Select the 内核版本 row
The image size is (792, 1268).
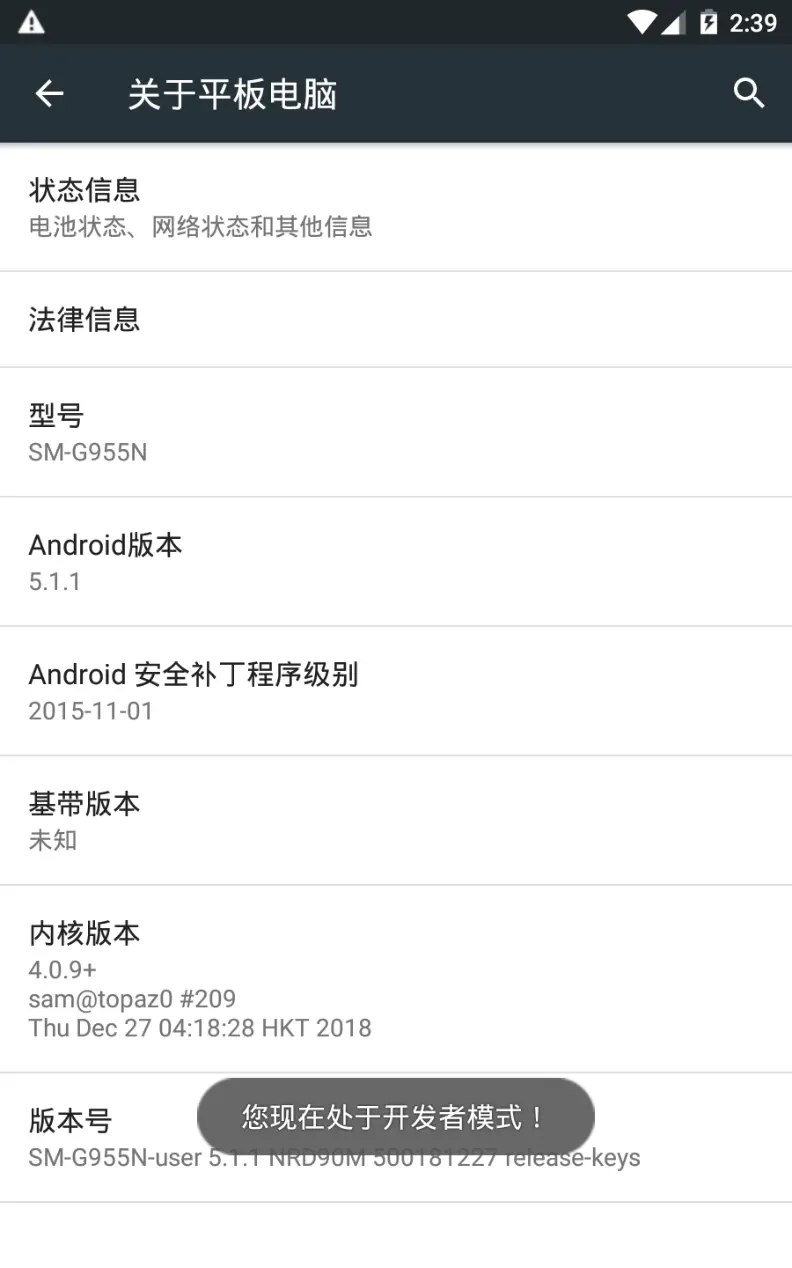click(x=396, y=979)
